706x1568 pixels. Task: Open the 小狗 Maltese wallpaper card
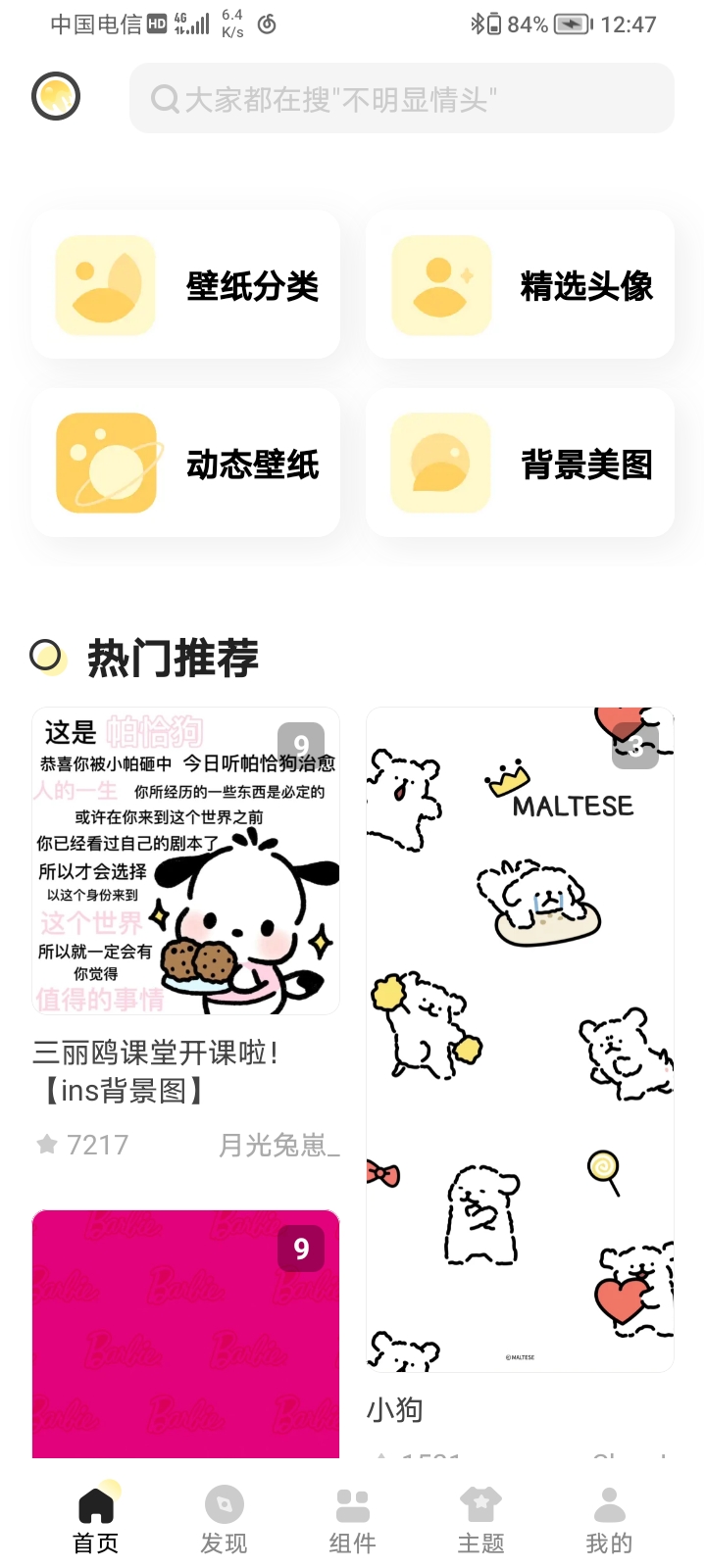click(x=520, y=1039)
